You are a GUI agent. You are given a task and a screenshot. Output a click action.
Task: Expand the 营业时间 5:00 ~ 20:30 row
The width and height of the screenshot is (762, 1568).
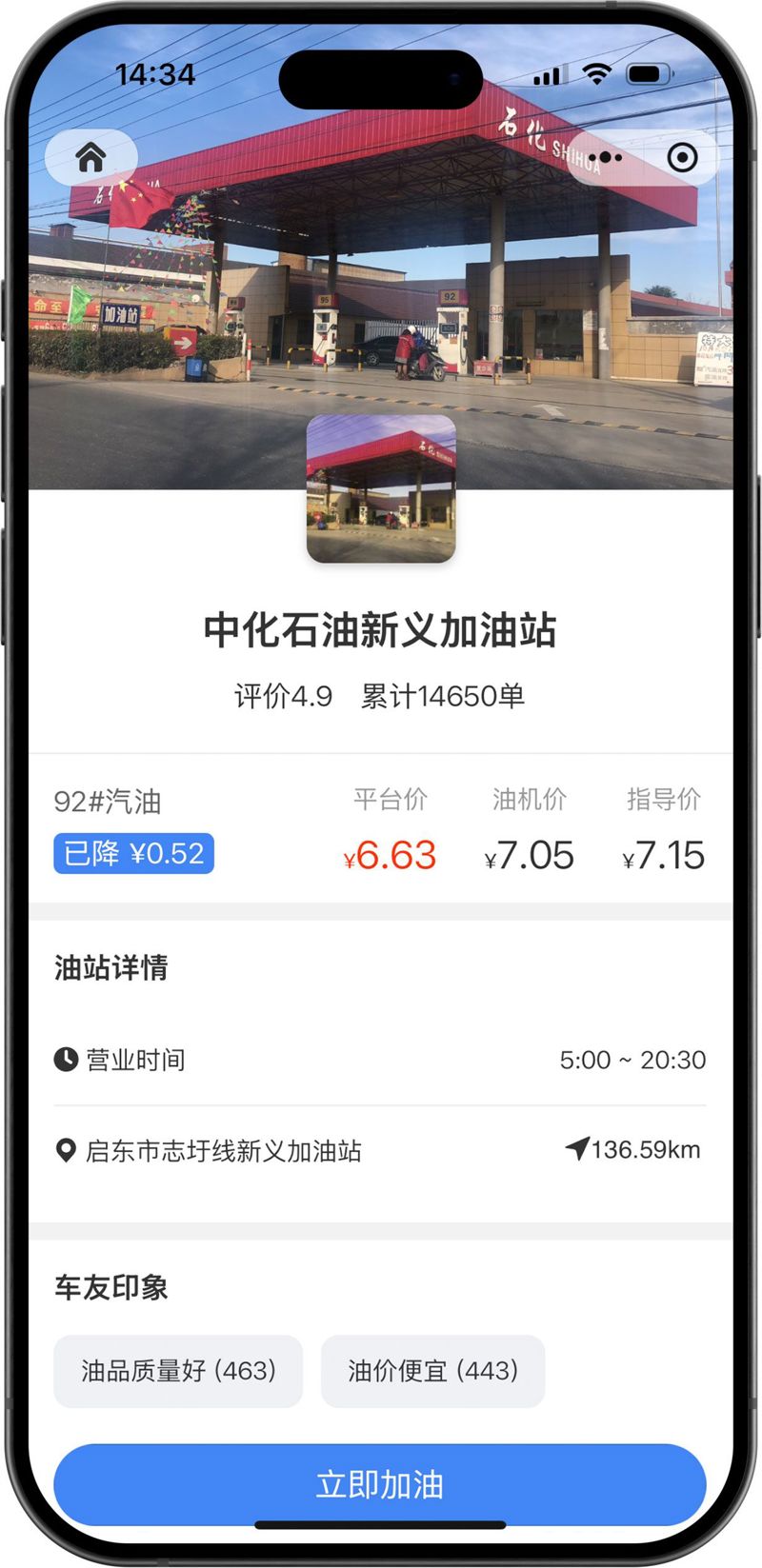tap(381, 1059)
